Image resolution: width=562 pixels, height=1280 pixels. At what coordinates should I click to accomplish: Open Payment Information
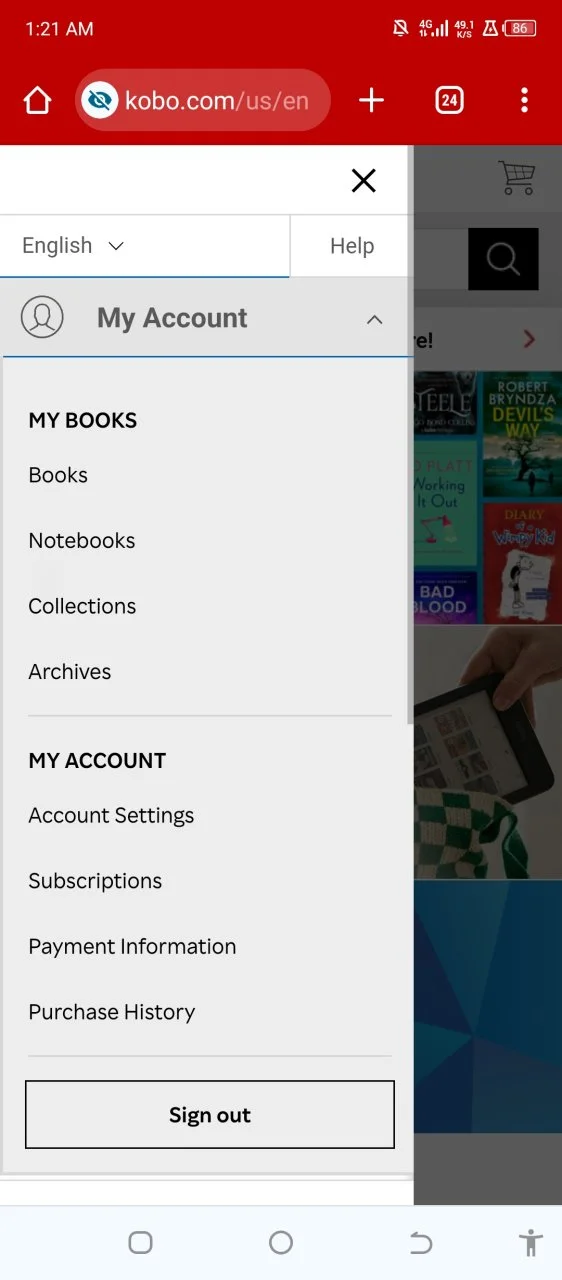(132, 947)
